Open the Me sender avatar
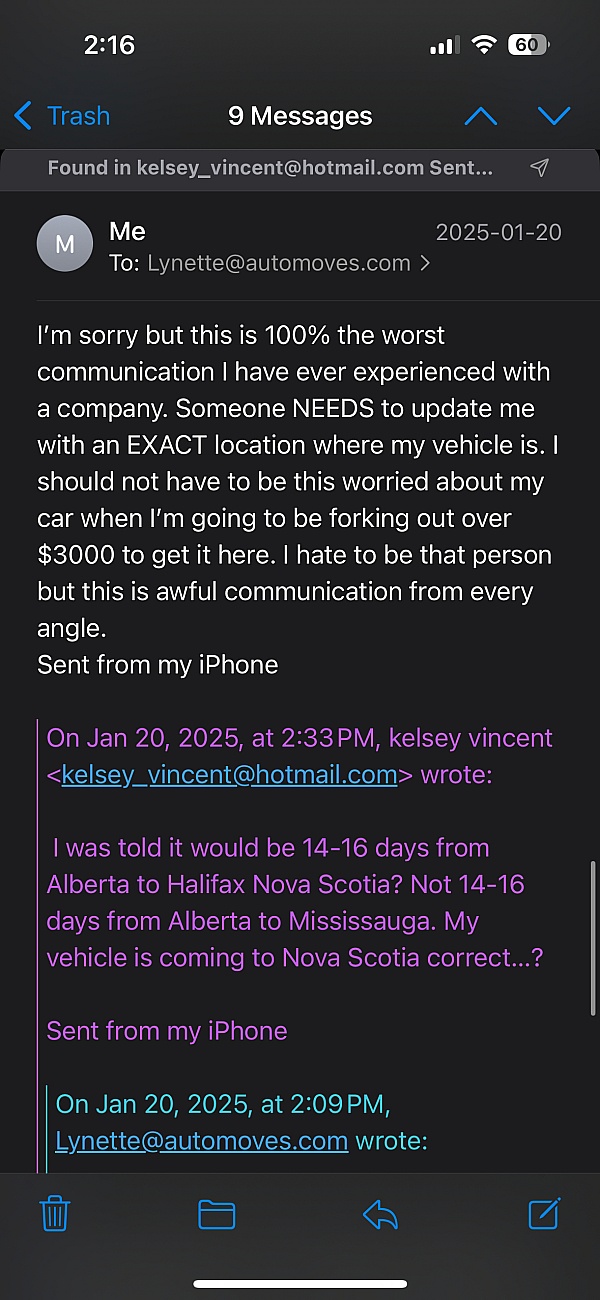This screenshot has width=600, height=1300. pyautogui.click(x=65, y=243)
